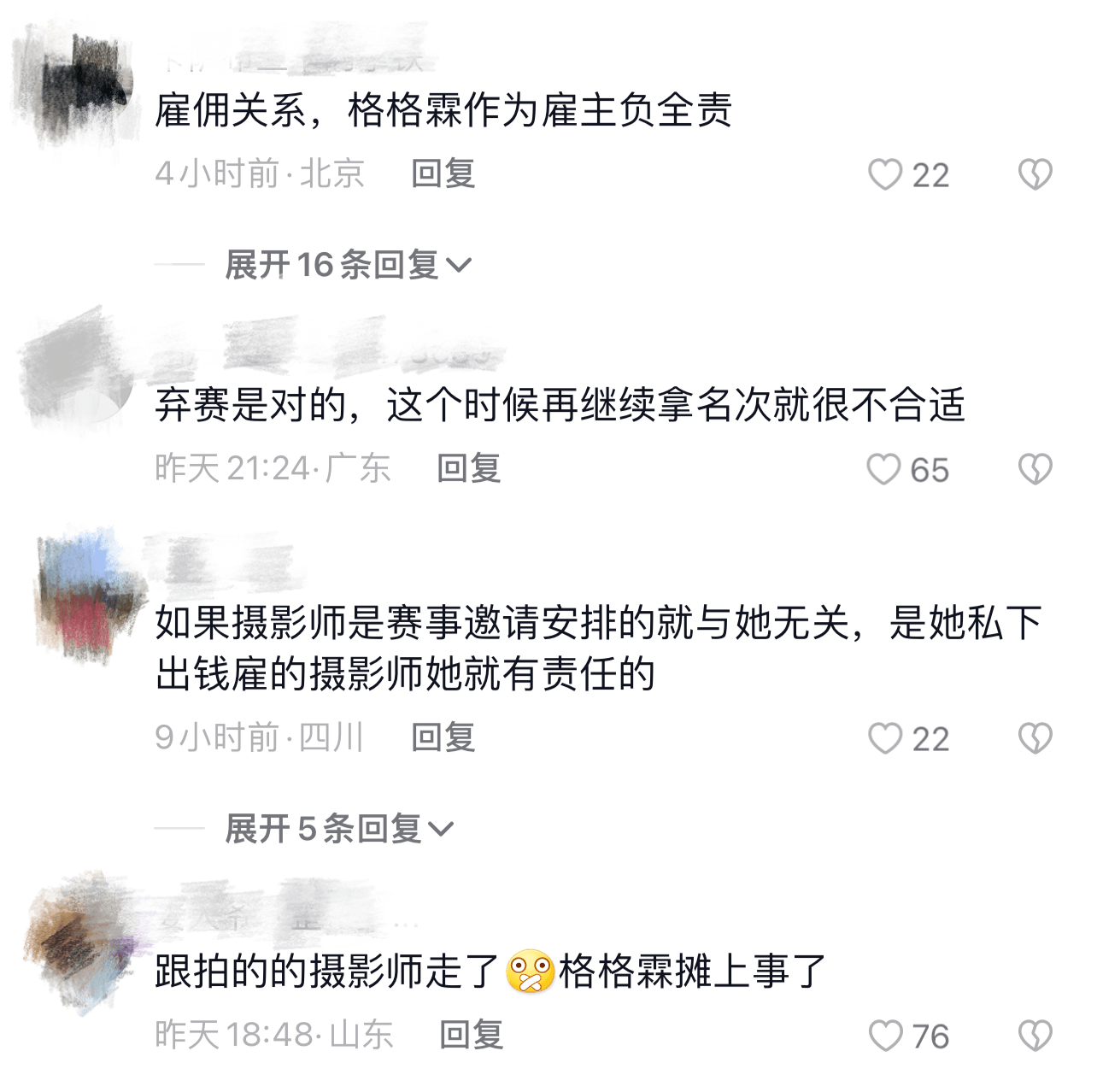The height and width of the screenshot is (1092, 1097).
Task: Dislike the comment from 四川
Action: coord(1035,738)
